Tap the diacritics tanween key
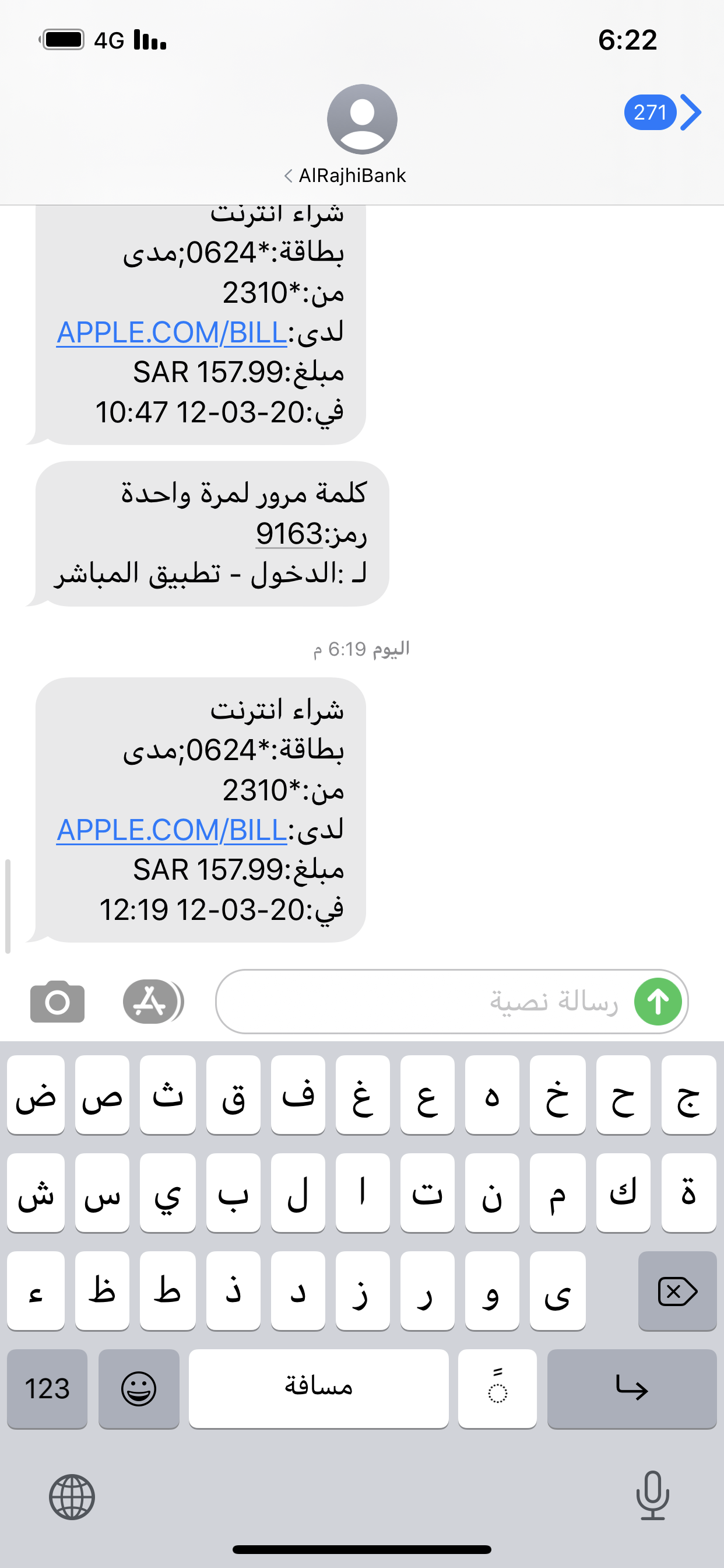The image size is (724, 1568). (x=497, y=1388)
